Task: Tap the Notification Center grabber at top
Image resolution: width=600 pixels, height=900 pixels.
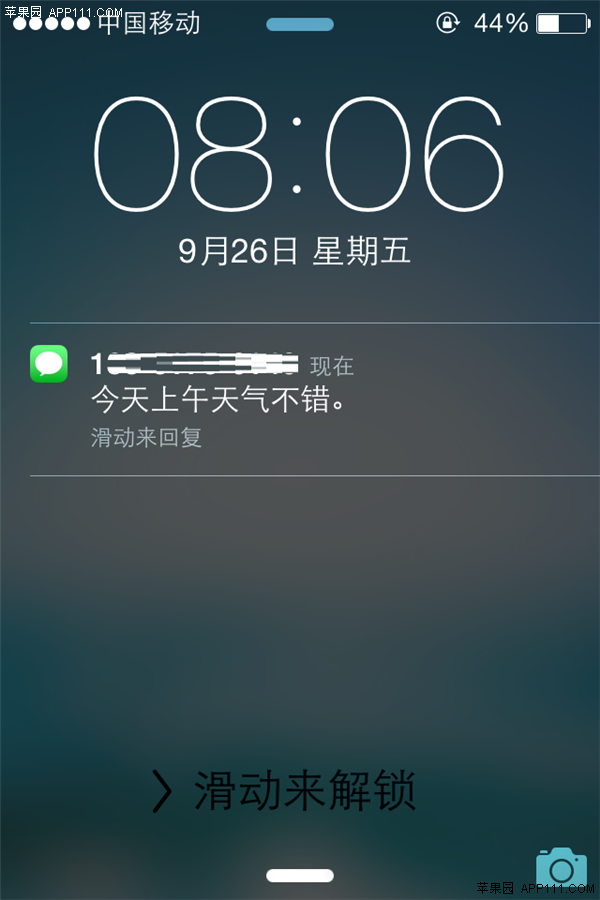Action: click(300, 24)
